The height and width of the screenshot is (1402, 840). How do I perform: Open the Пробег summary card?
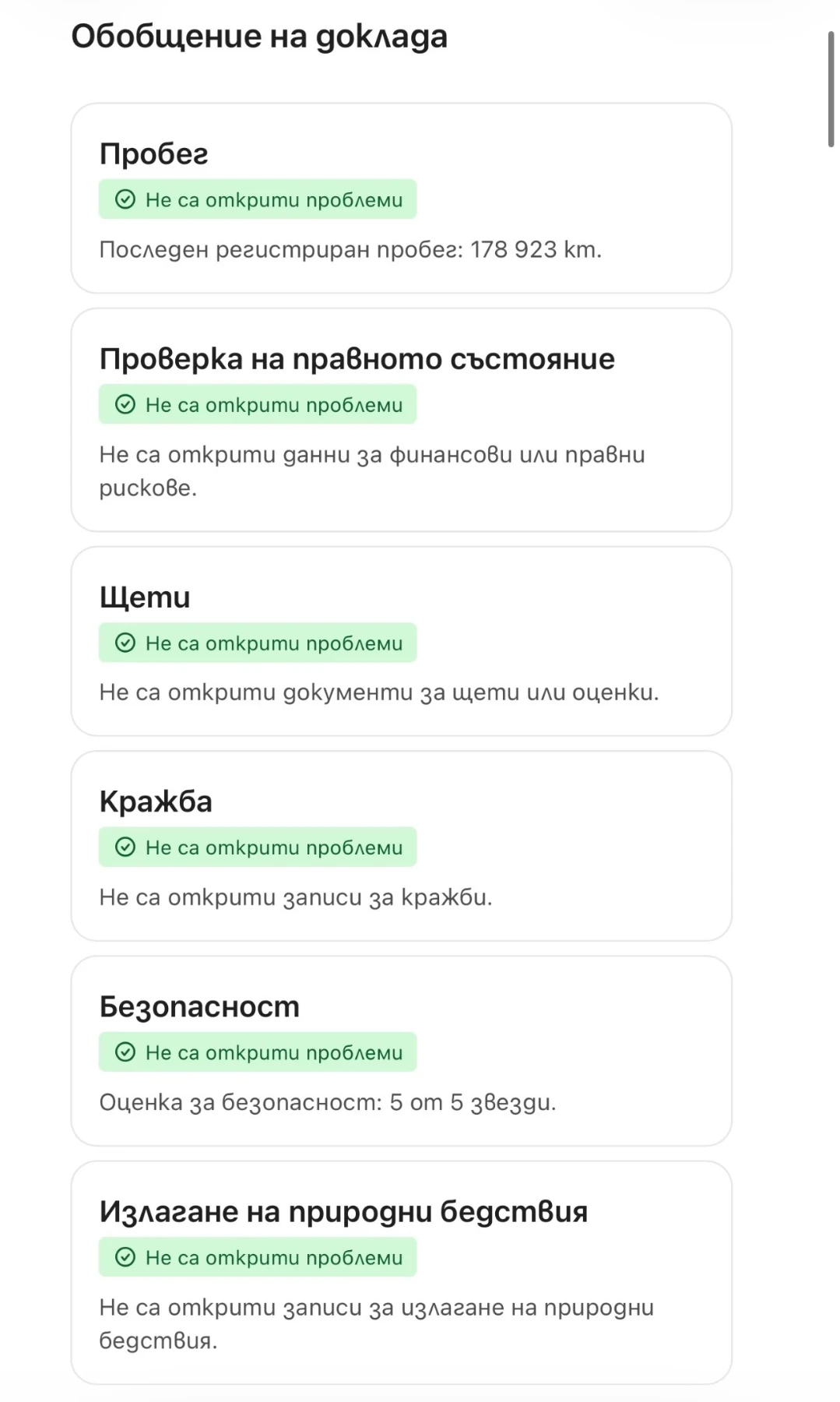coord(401,199)
